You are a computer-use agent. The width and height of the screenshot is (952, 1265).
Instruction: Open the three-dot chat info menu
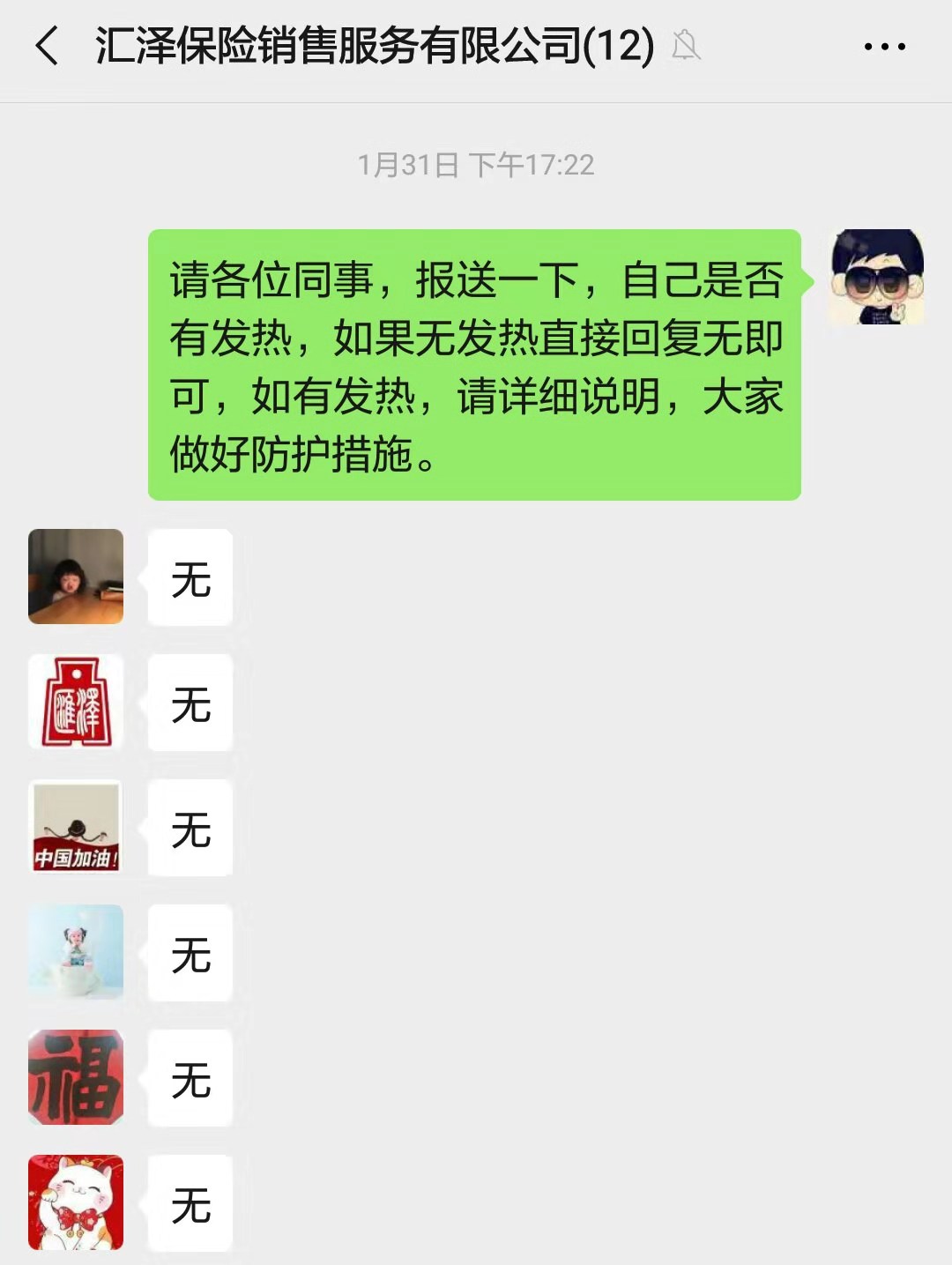click(884, 47)
